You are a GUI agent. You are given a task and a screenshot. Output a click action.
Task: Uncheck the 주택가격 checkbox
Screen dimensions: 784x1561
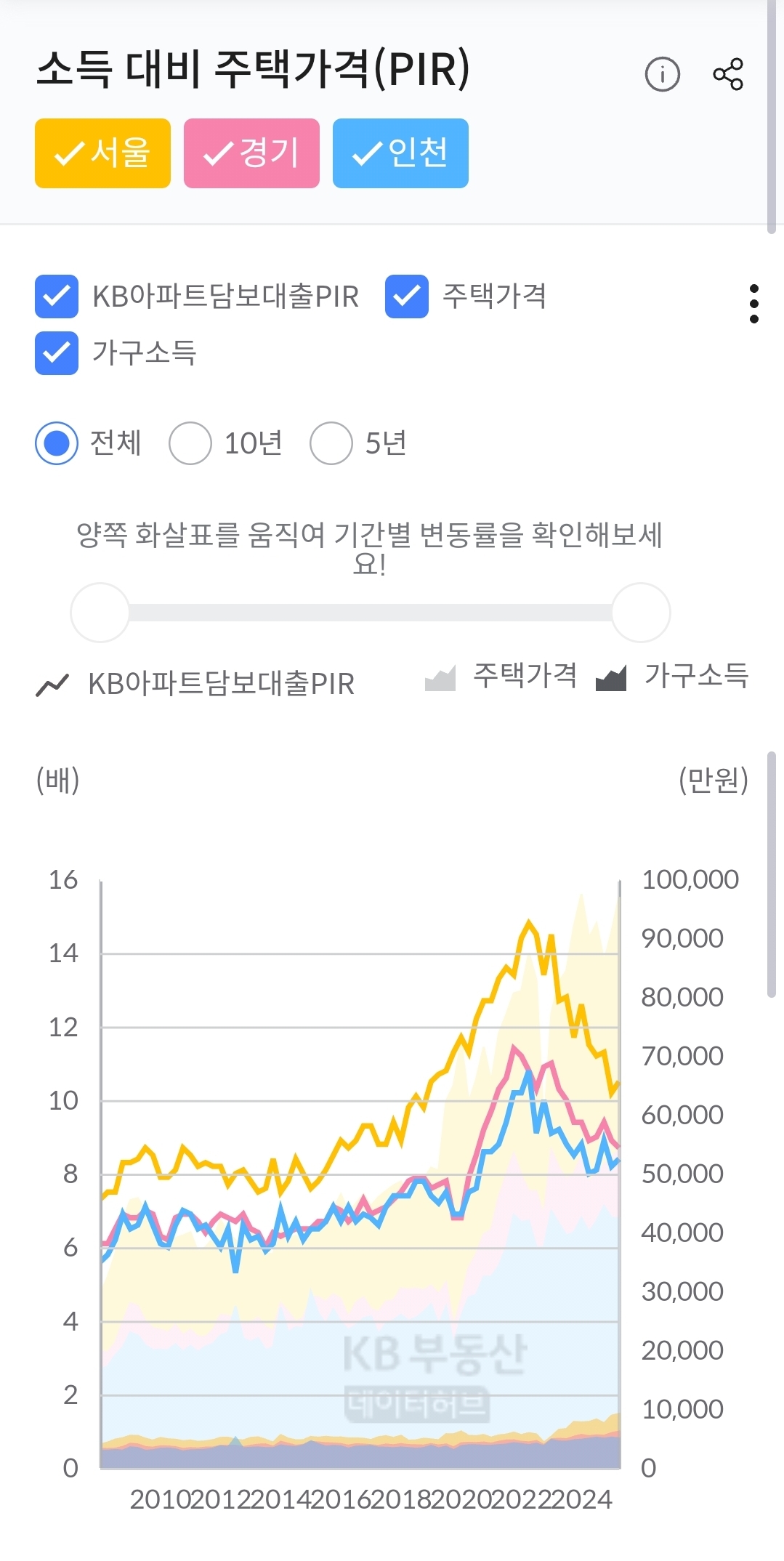pos(407,297)
